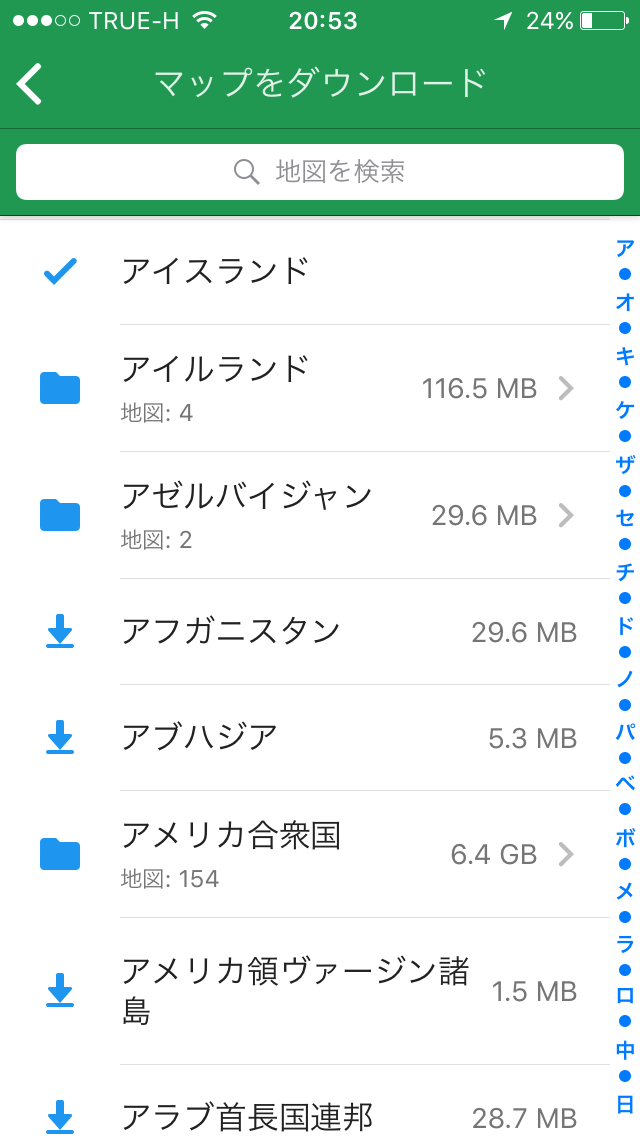Open the アメリカ合衆国 folder with 154 maps
This screenshot has width=640, height=1136.
(x=305, y=854)
